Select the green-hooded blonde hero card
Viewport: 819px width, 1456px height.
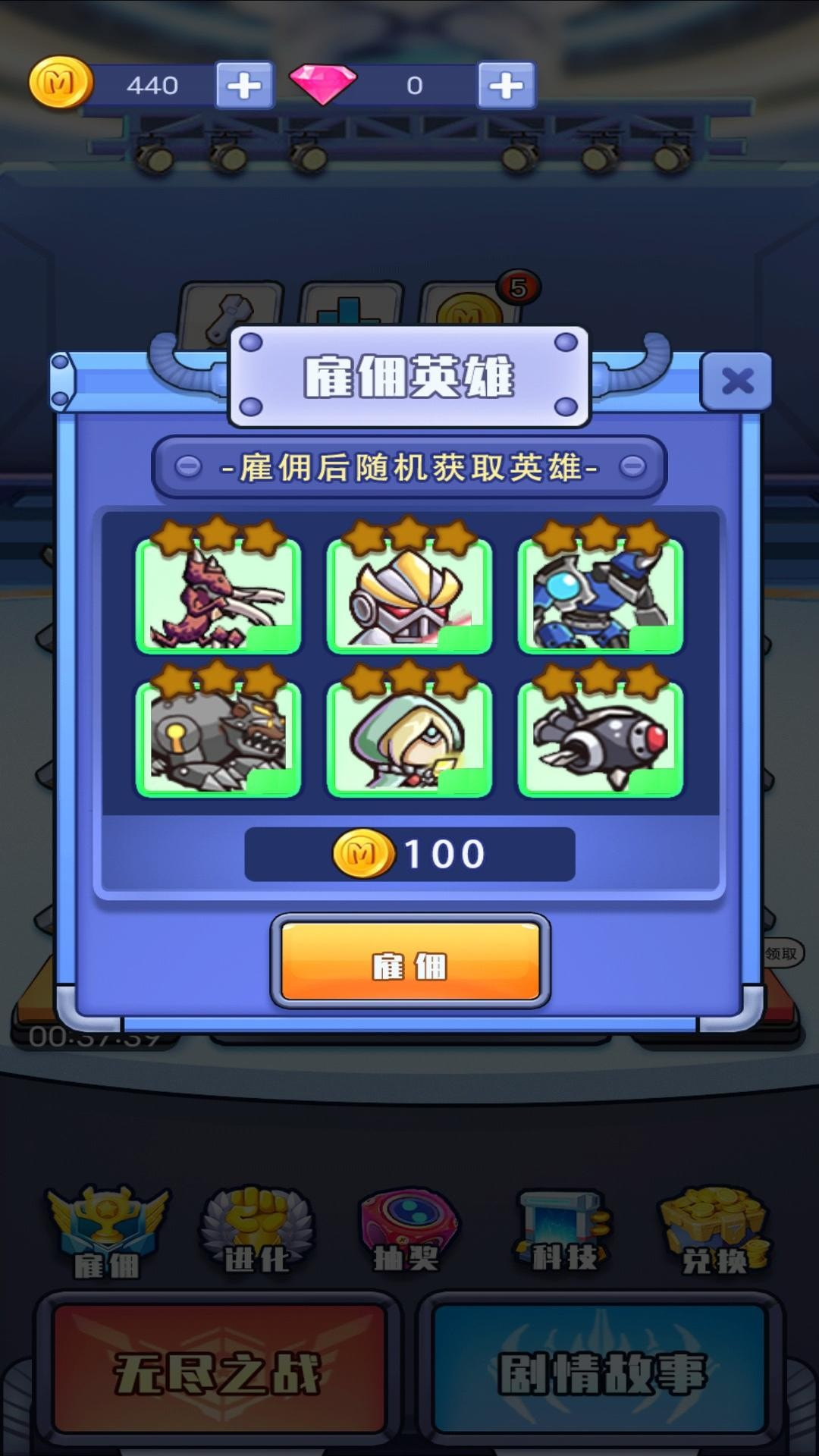click(409, 738)
